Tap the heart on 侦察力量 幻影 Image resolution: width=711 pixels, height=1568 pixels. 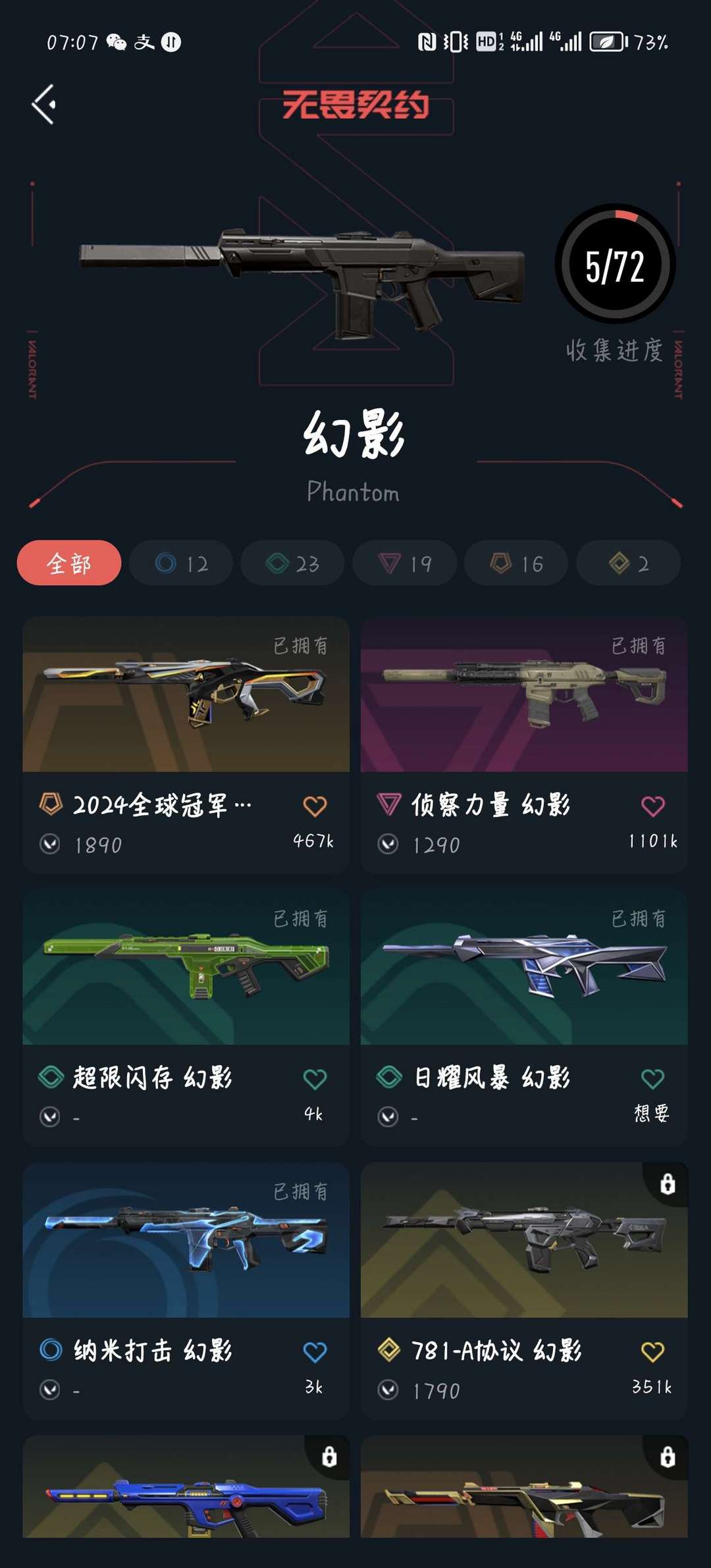point(652,806)
